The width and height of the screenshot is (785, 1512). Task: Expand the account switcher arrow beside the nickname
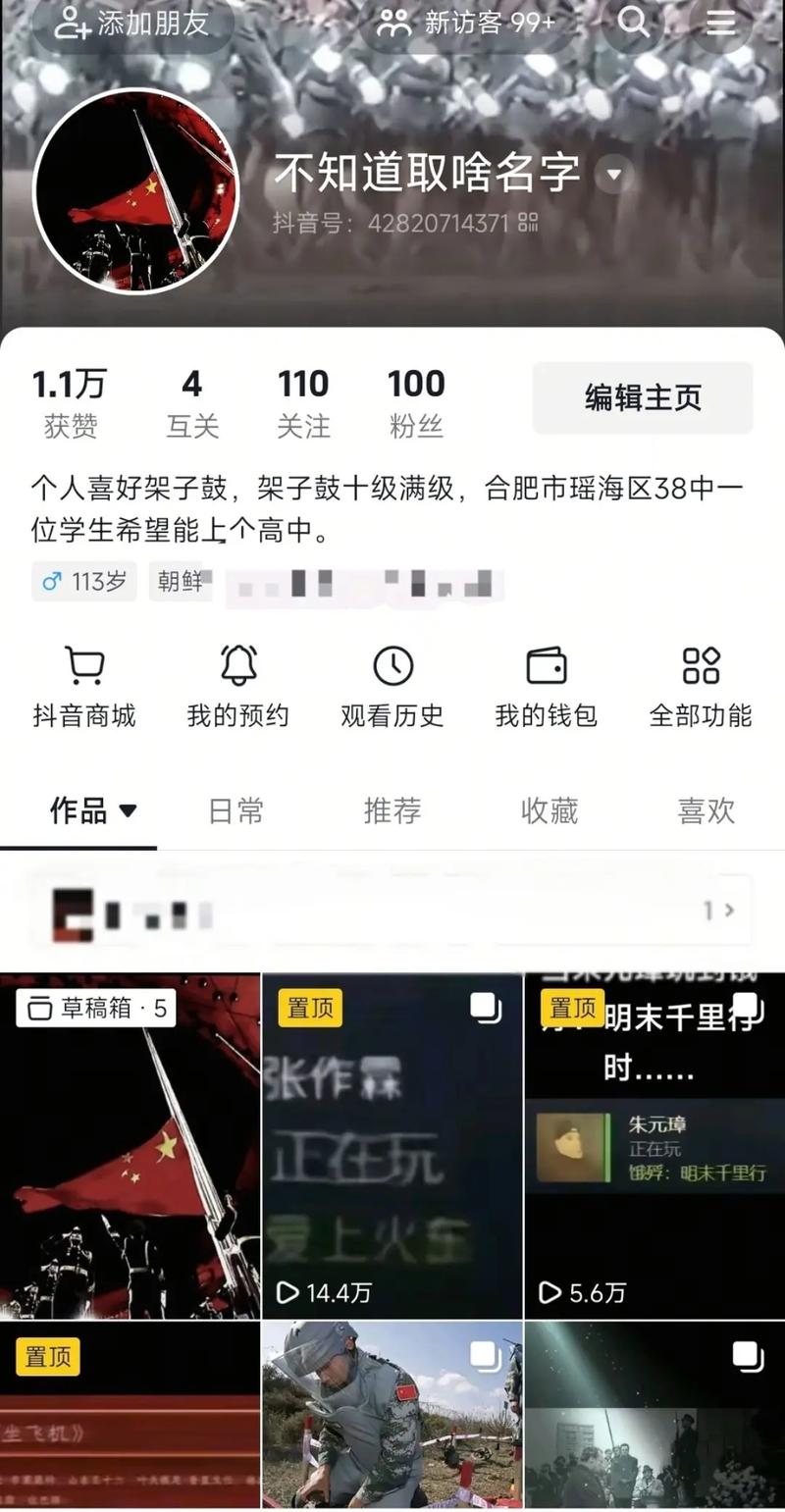click(613, 176)
